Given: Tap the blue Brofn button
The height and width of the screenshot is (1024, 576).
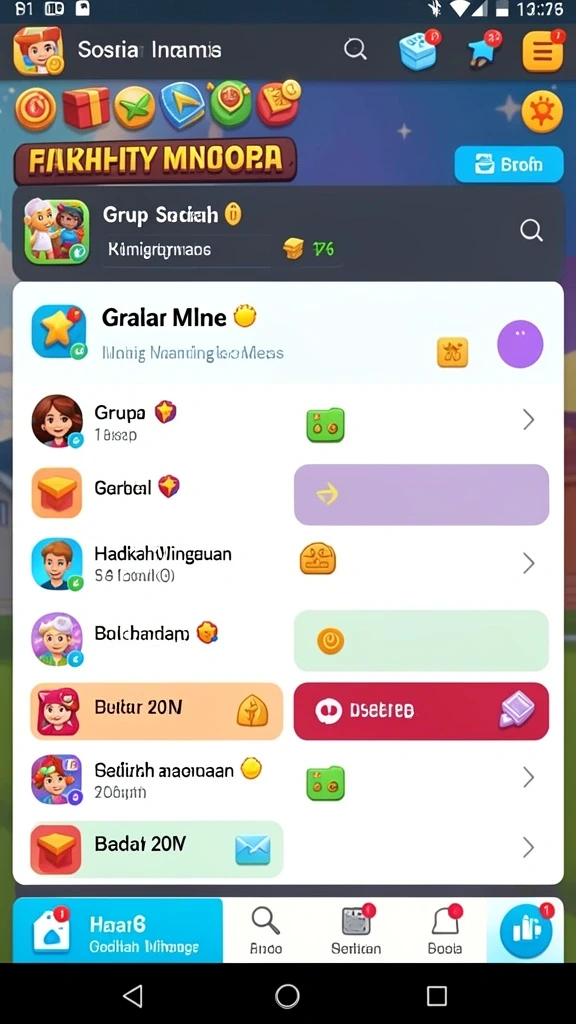Looking at the screenshot, I should (509, 164).
